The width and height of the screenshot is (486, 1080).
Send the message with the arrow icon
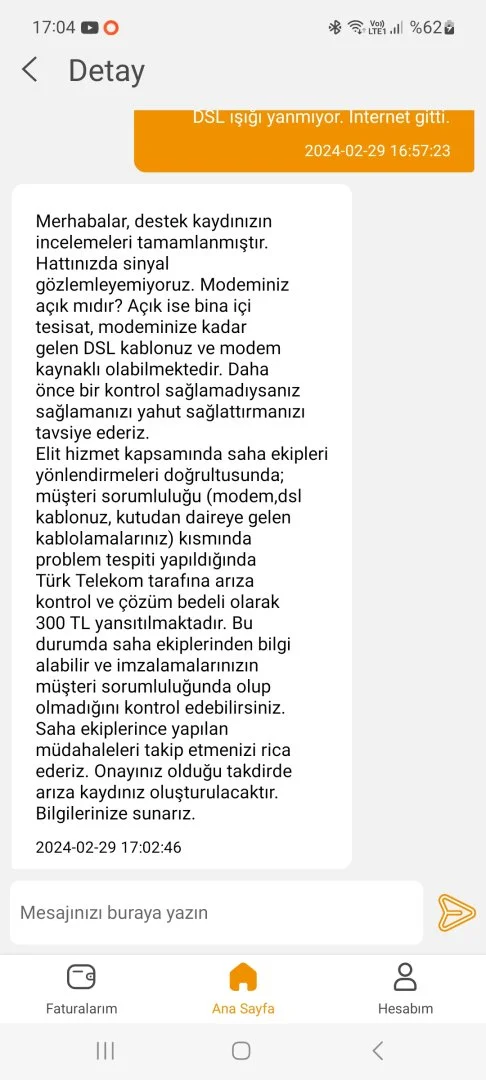[x=456, y=913]
